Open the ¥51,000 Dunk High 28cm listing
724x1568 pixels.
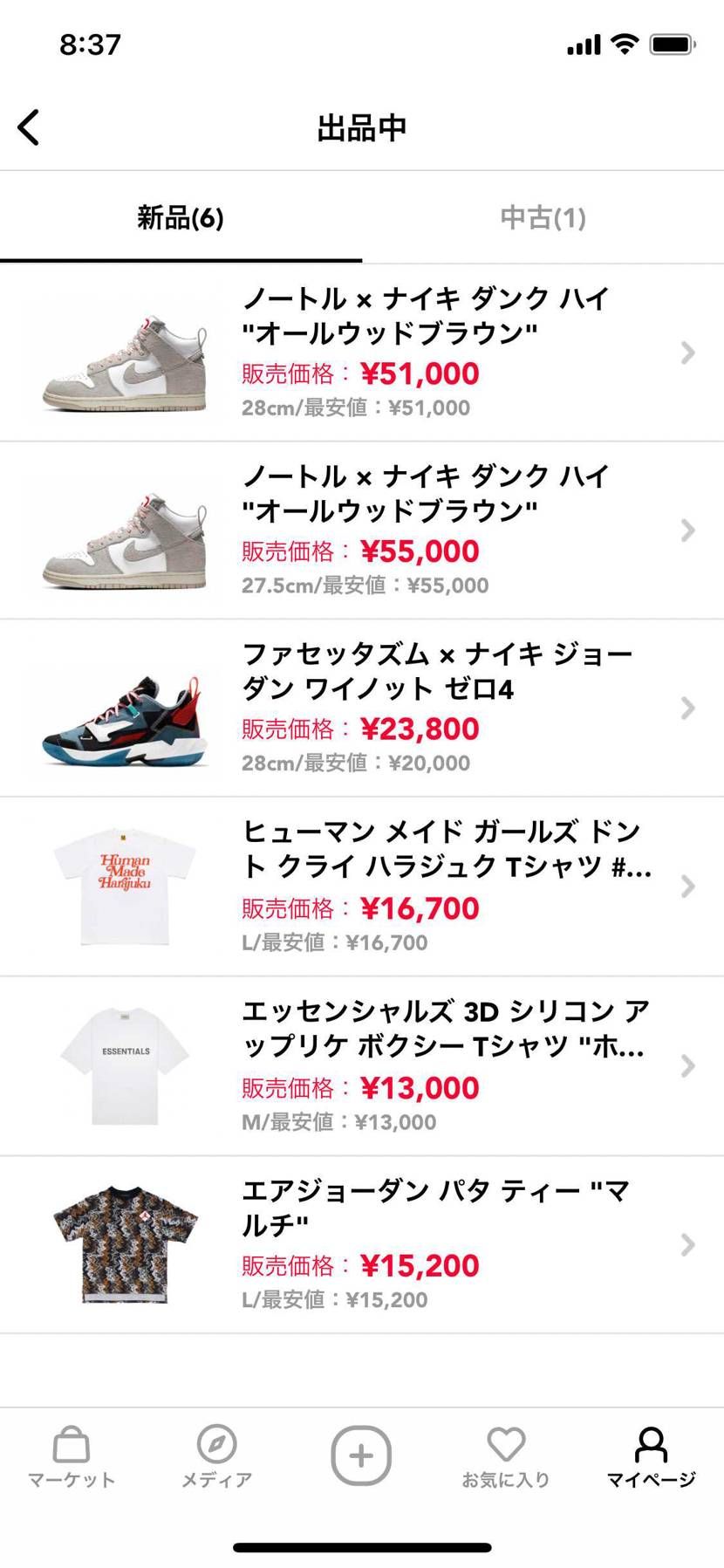362,353
